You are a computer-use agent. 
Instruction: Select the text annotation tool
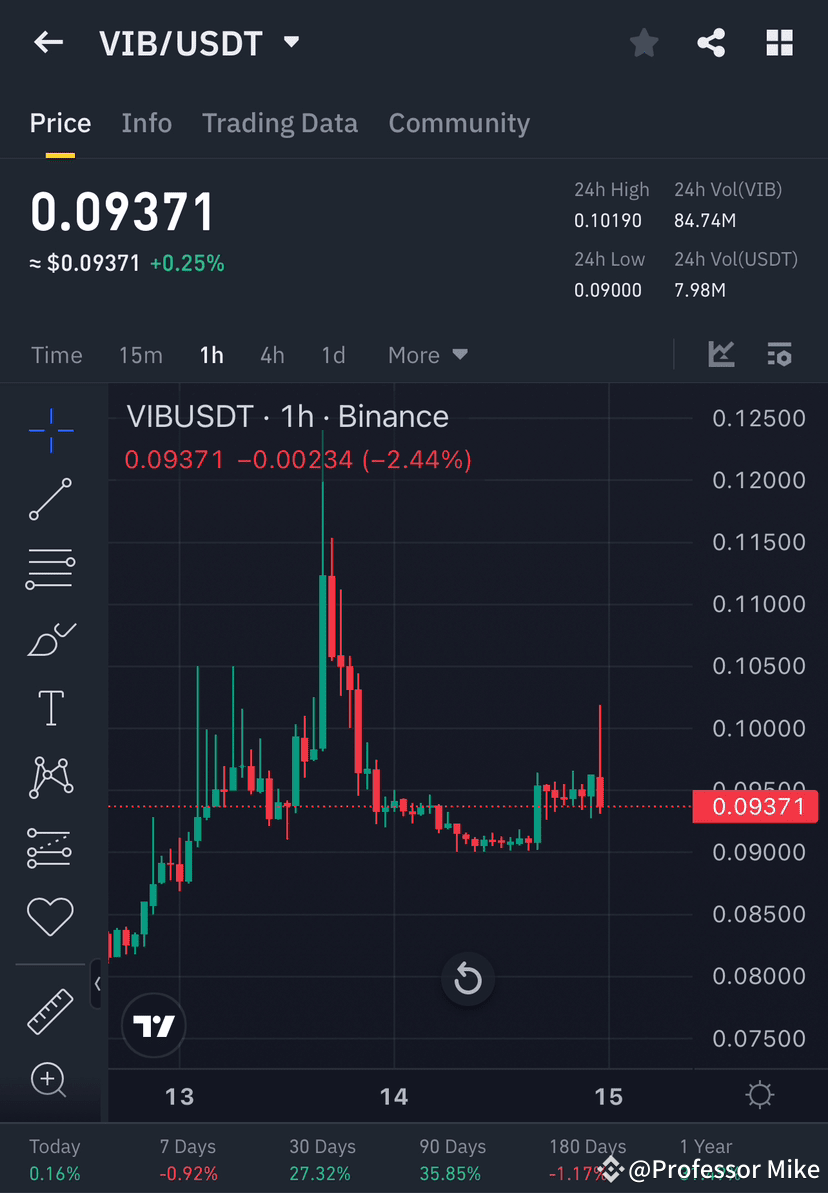point(50,707)
